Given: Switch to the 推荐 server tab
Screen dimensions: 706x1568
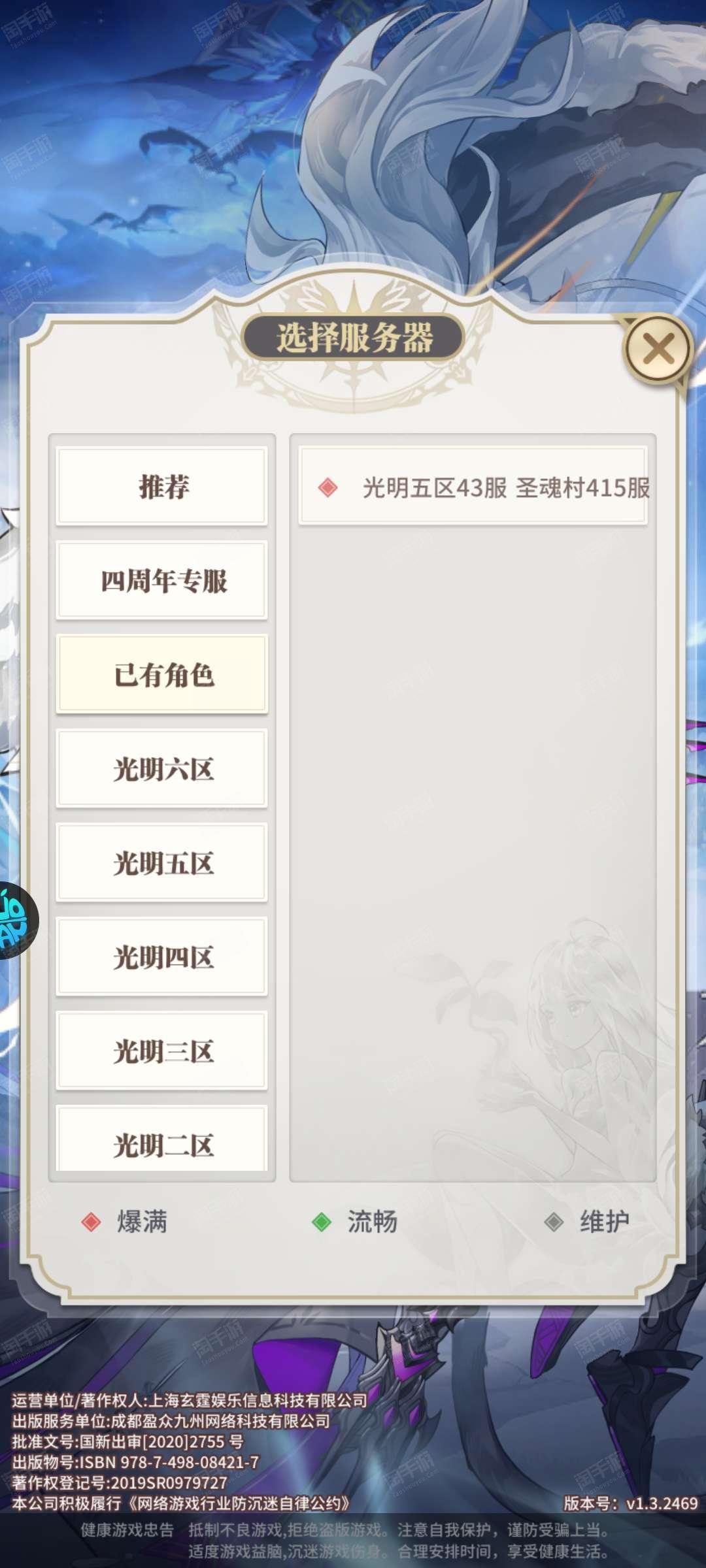Looking at the screenshot, I should (162, 486).
